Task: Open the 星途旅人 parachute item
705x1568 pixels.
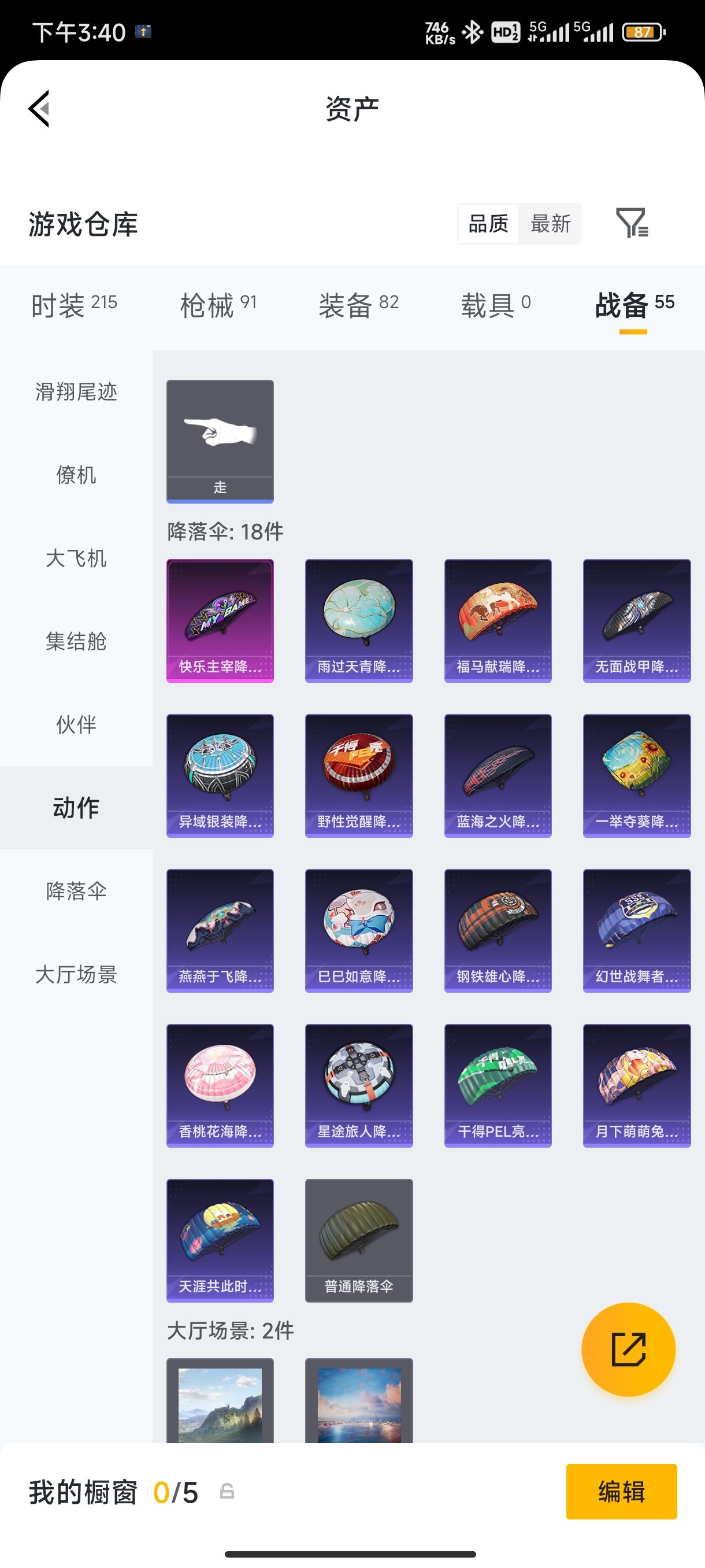Action: click(359, 1085)
